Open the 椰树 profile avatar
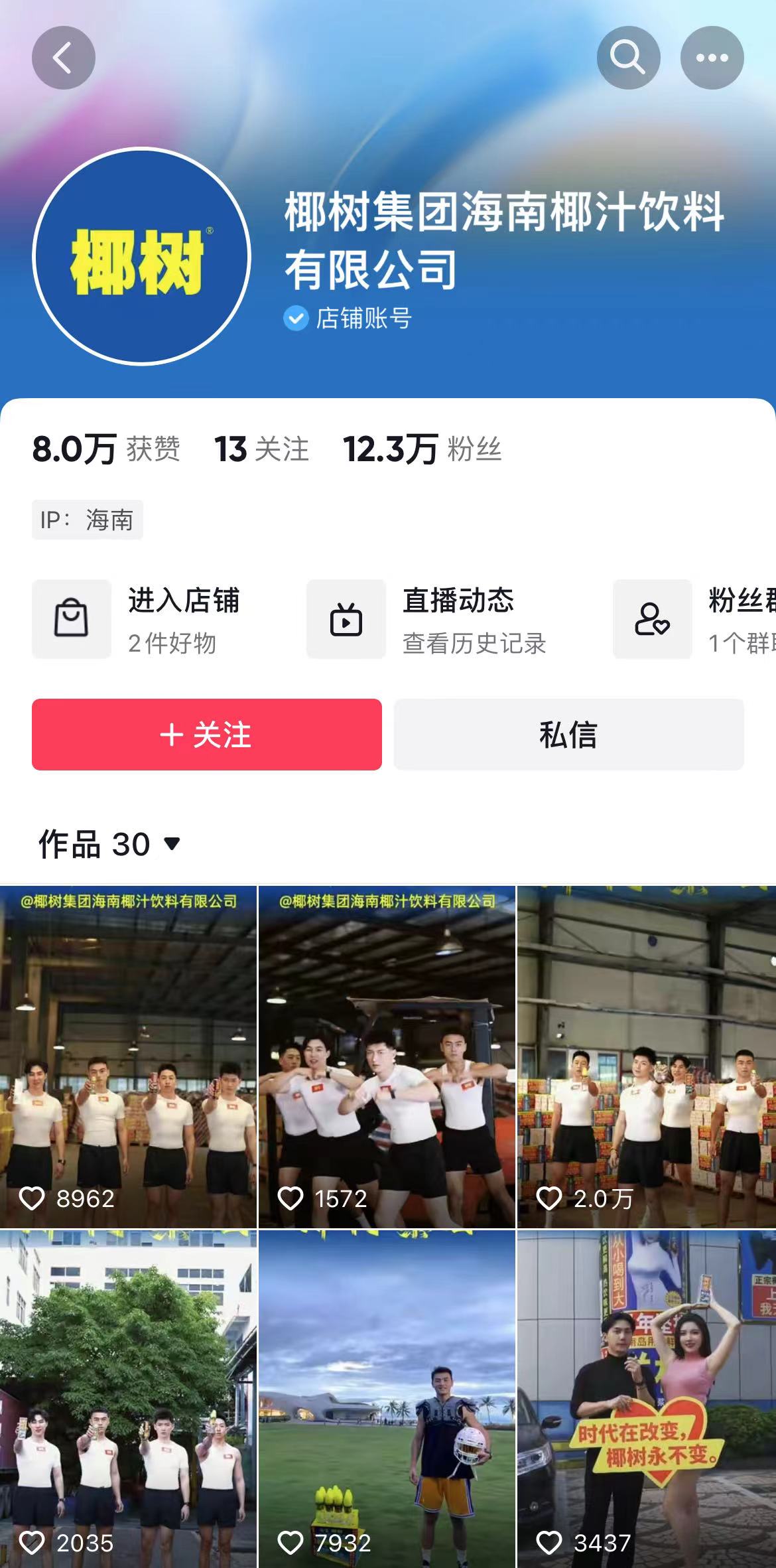This screenshot has height=1568, width=776. 141,256
